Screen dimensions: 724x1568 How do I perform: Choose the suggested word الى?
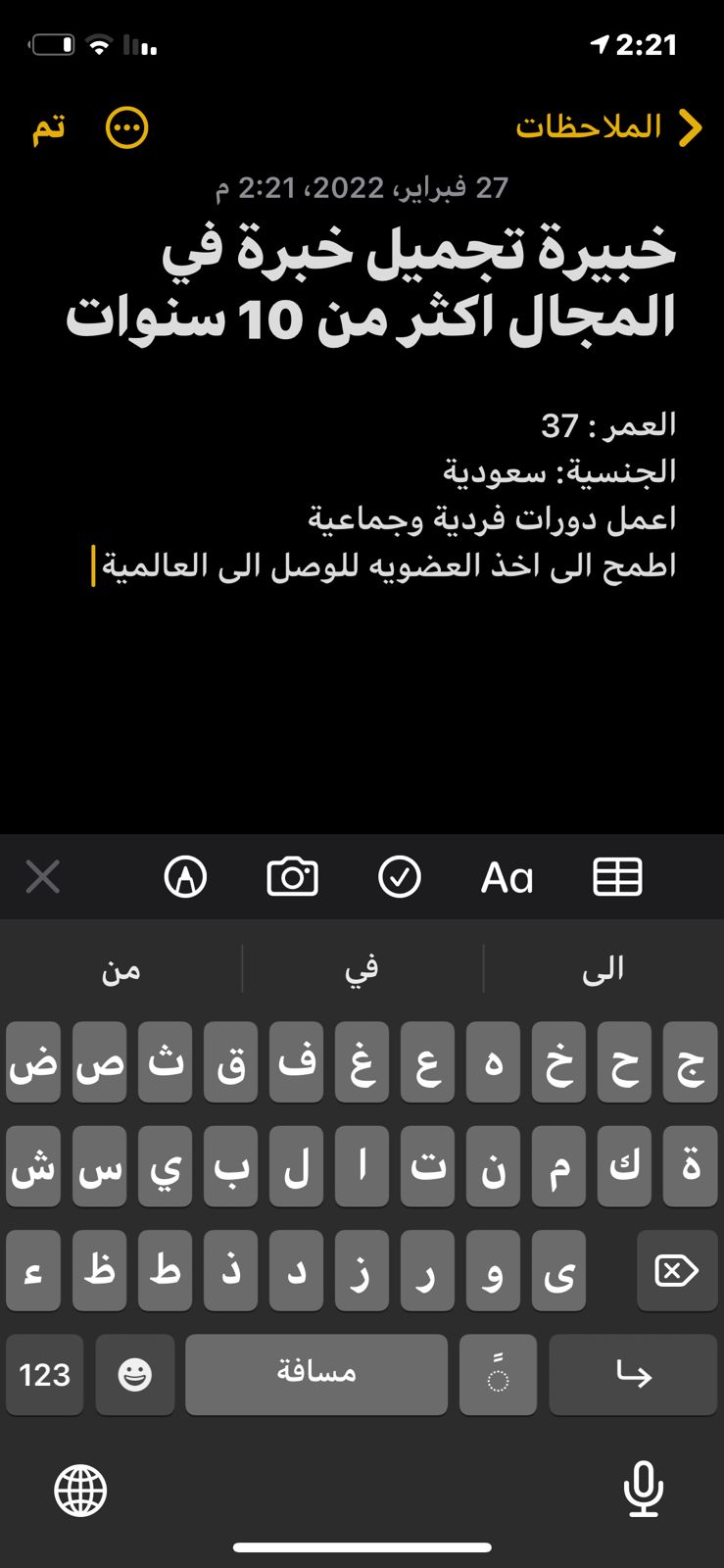tap(603, 968)
